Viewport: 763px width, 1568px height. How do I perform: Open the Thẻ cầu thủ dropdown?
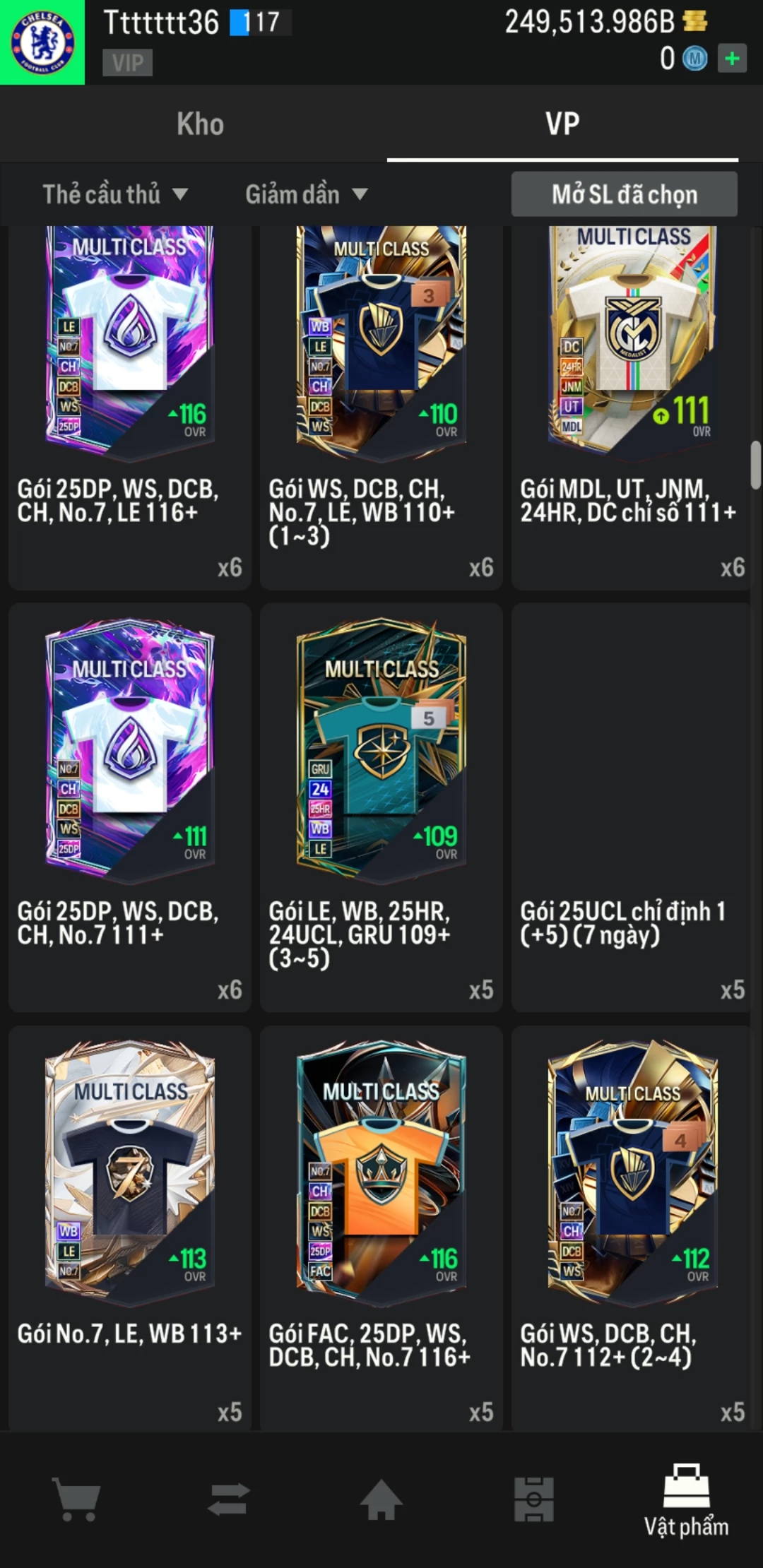[x=115, y=194]
